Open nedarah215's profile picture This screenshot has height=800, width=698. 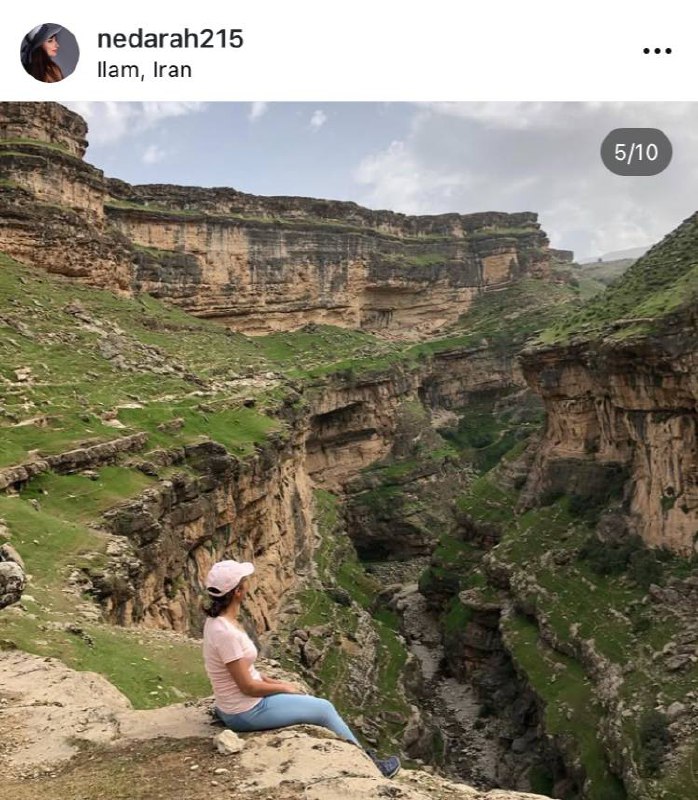click(49, 52)
